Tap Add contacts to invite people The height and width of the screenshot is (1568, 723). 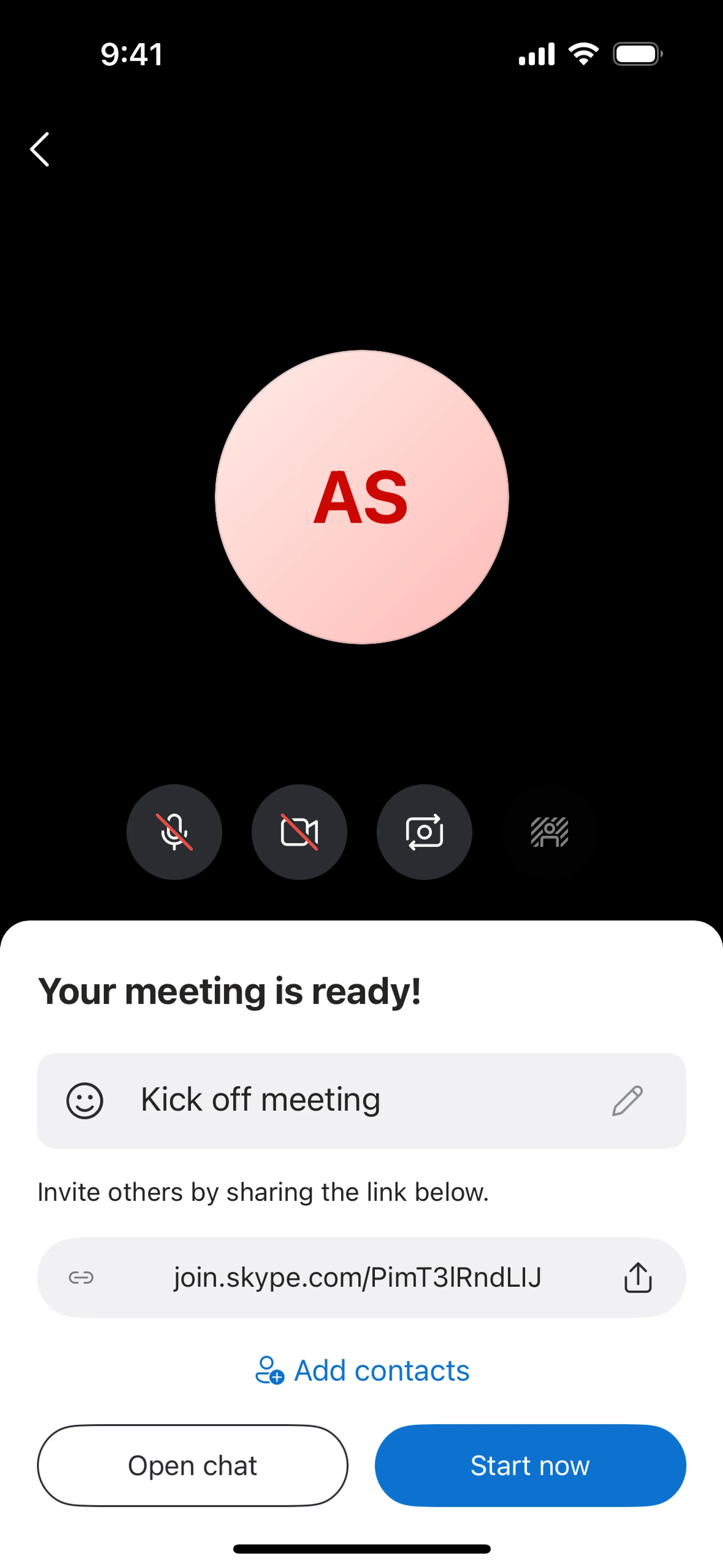click(x=362, y=1370)
